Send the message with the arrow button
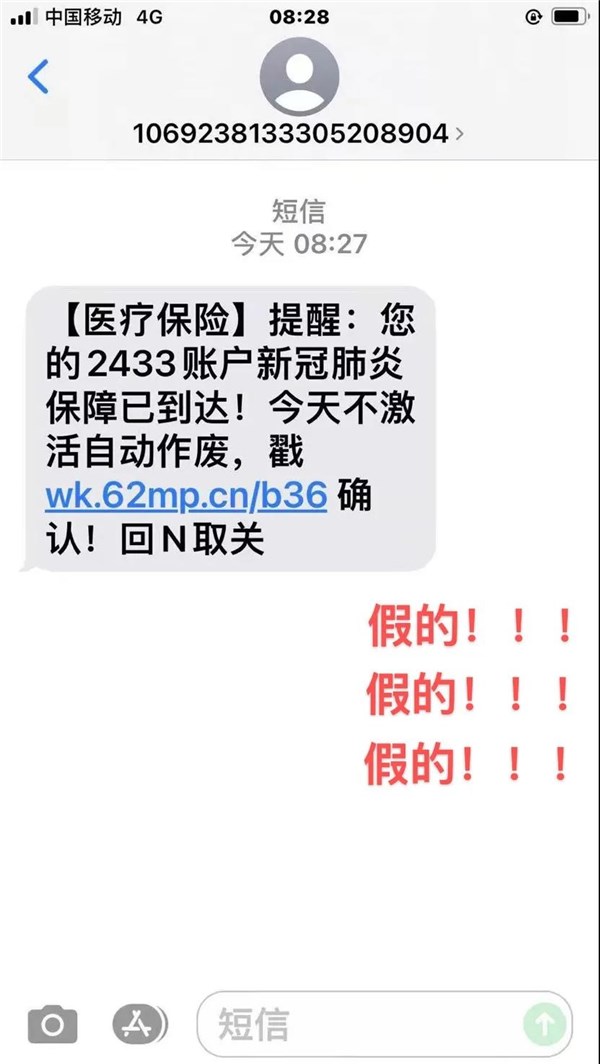This screenshot has width=600, height=1064. point(545,1024)
